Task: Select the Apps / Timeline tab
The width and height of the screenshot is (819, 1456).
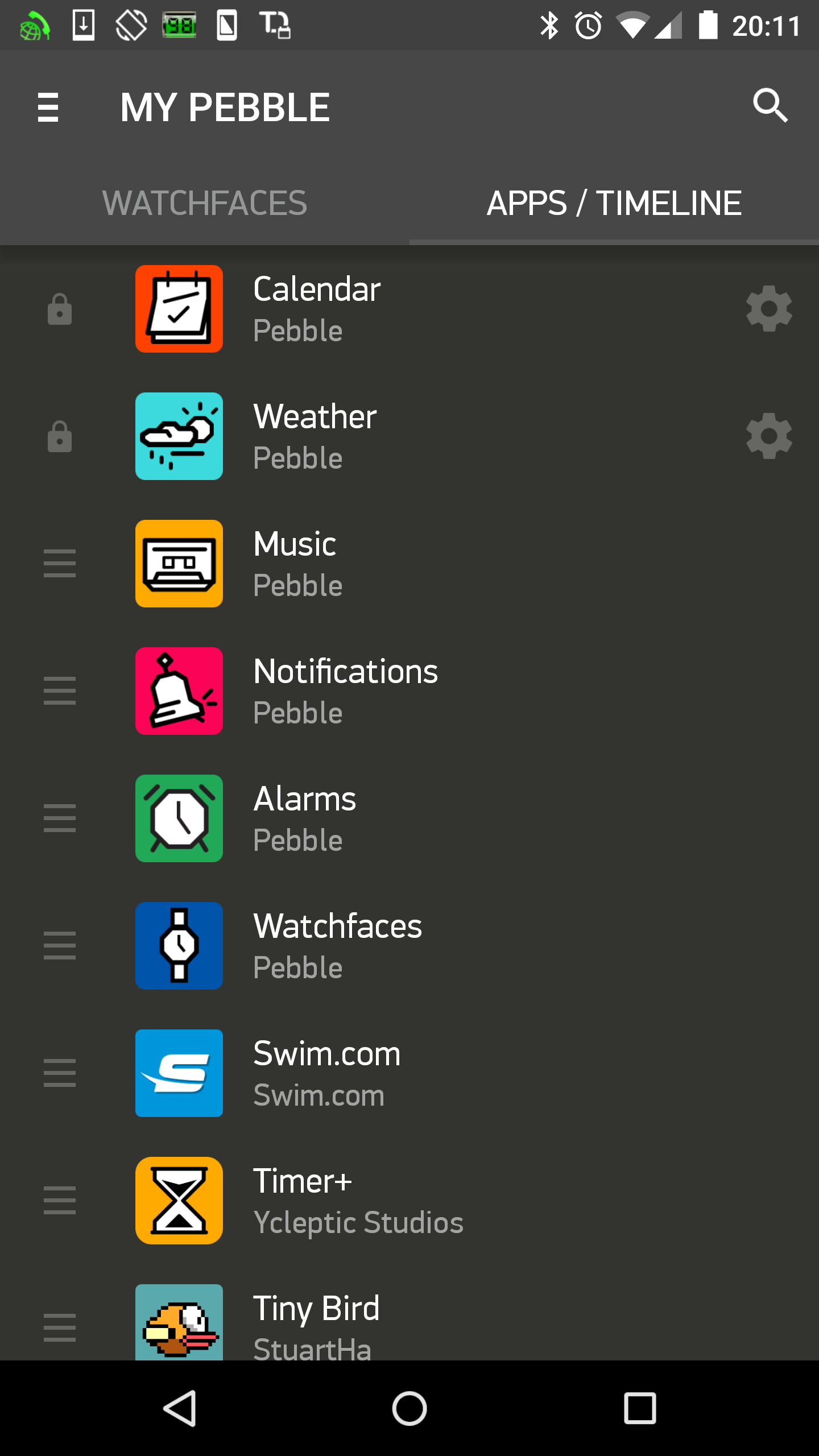Action: pos(614,203)
